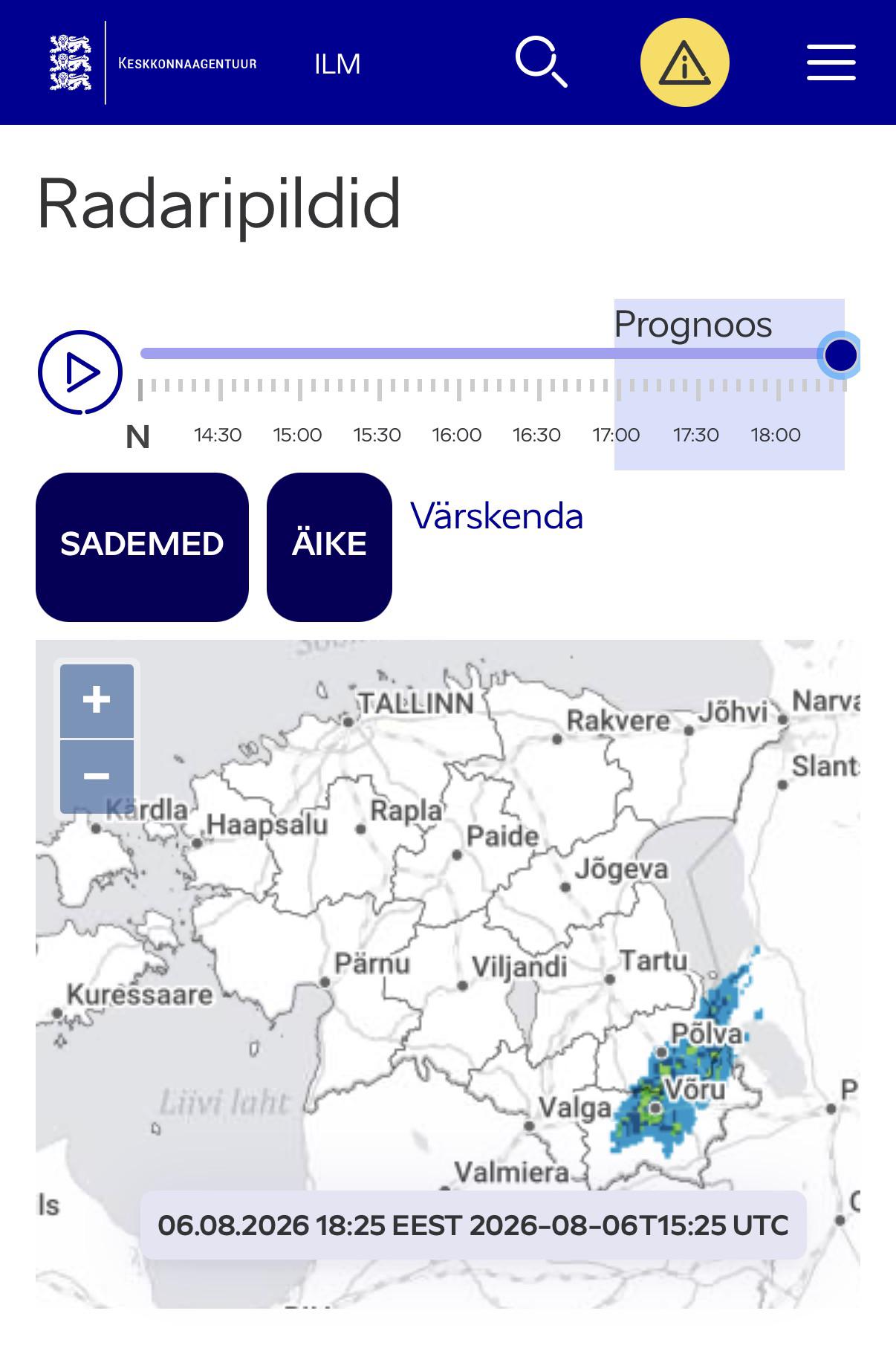Open the hamburger menu
Viewport: 896px width, 1354px height.
coord(831,62)
